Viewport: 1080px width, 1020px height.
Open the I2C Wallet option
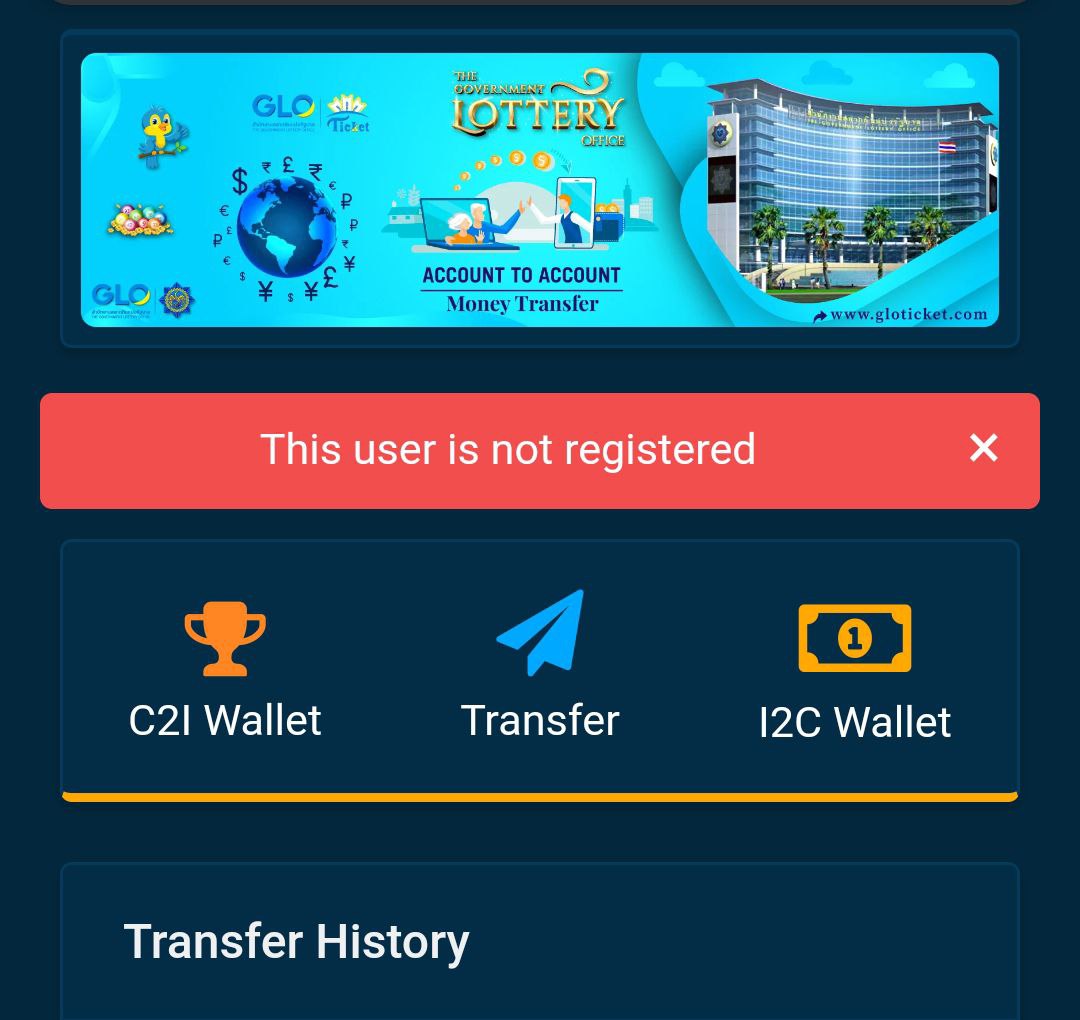tap(854, 670)
